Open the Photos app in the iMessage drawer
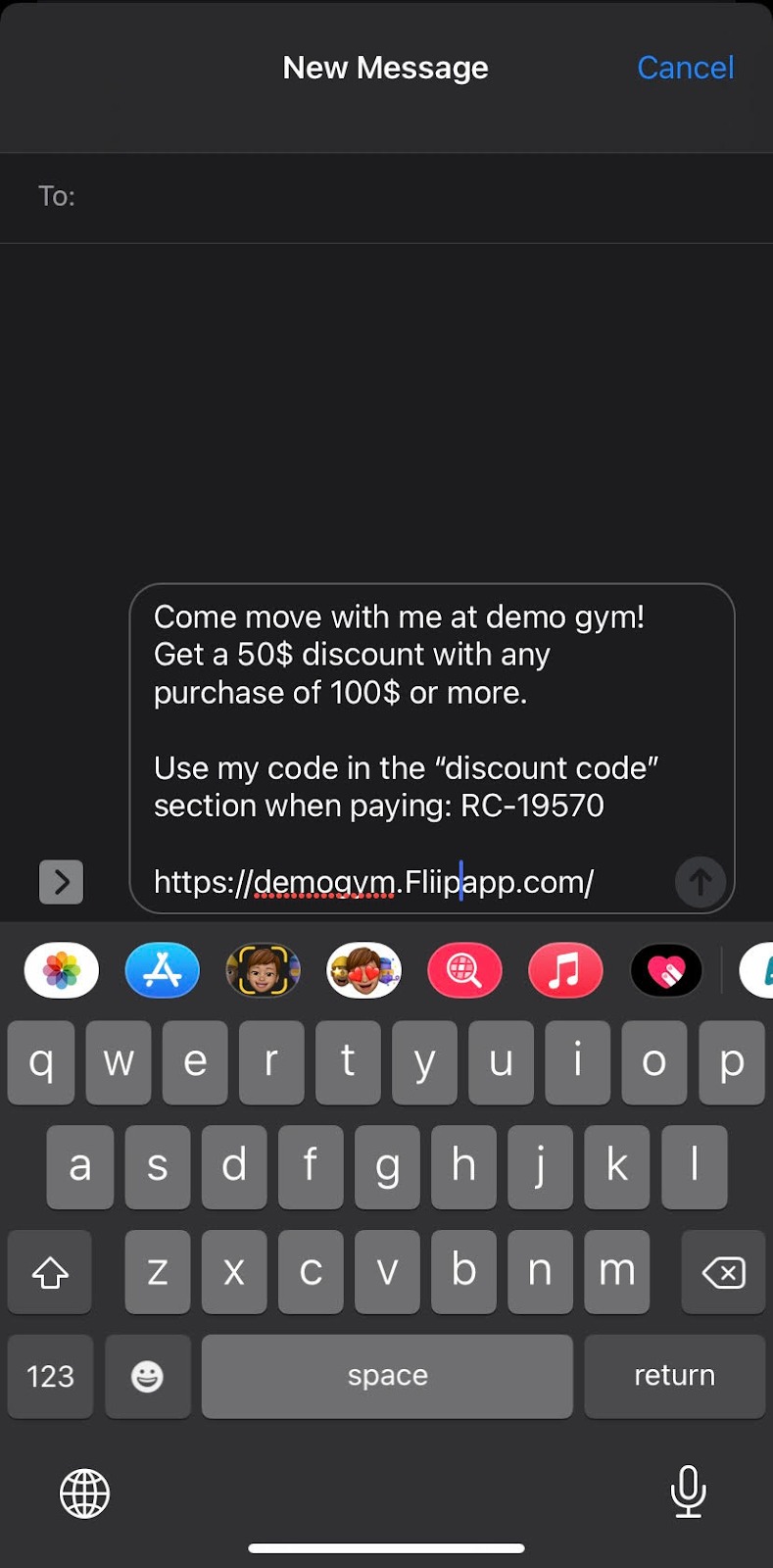This screenshot has height=1568, width=773. pos(62,970)
